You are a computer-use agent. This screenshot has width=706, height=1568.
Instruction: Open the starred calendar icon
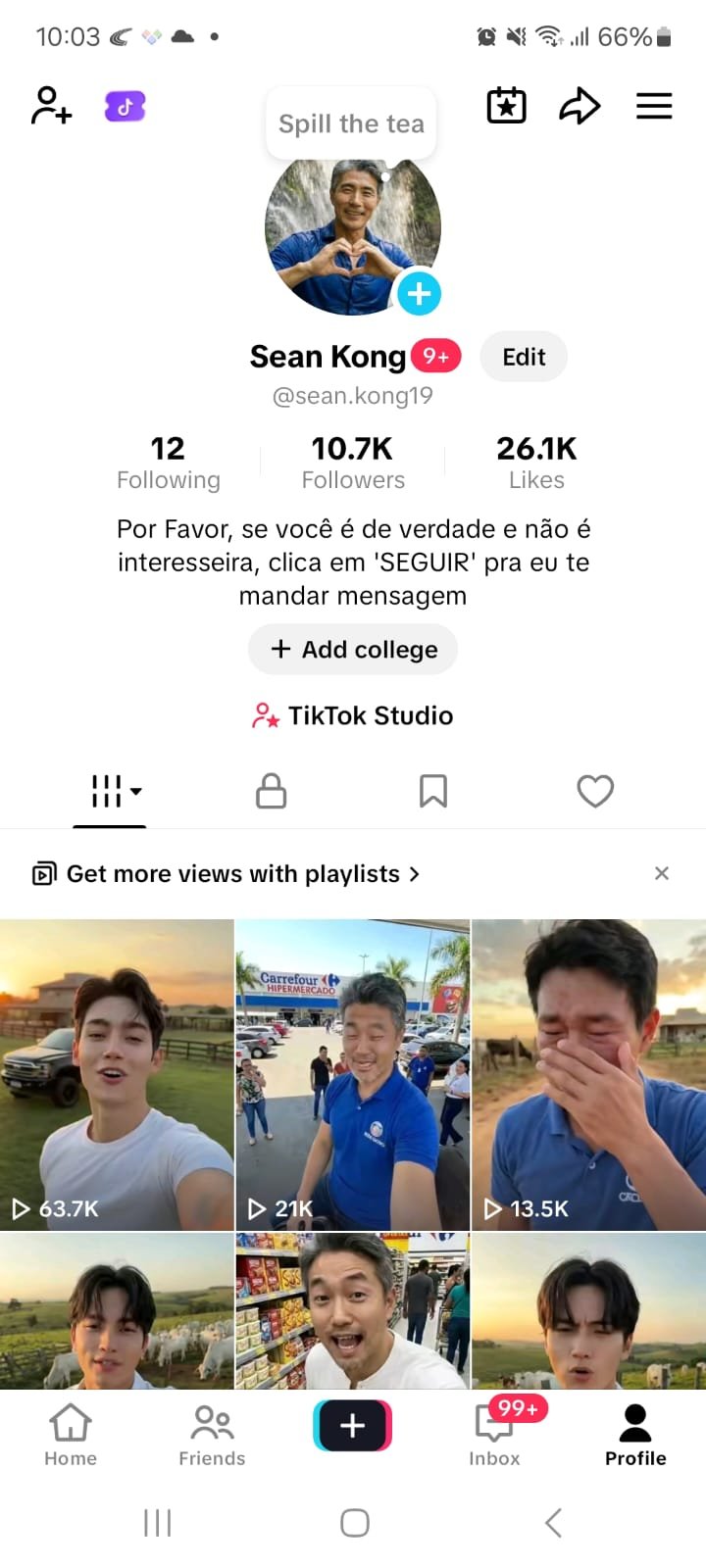(x=506, y=106)
